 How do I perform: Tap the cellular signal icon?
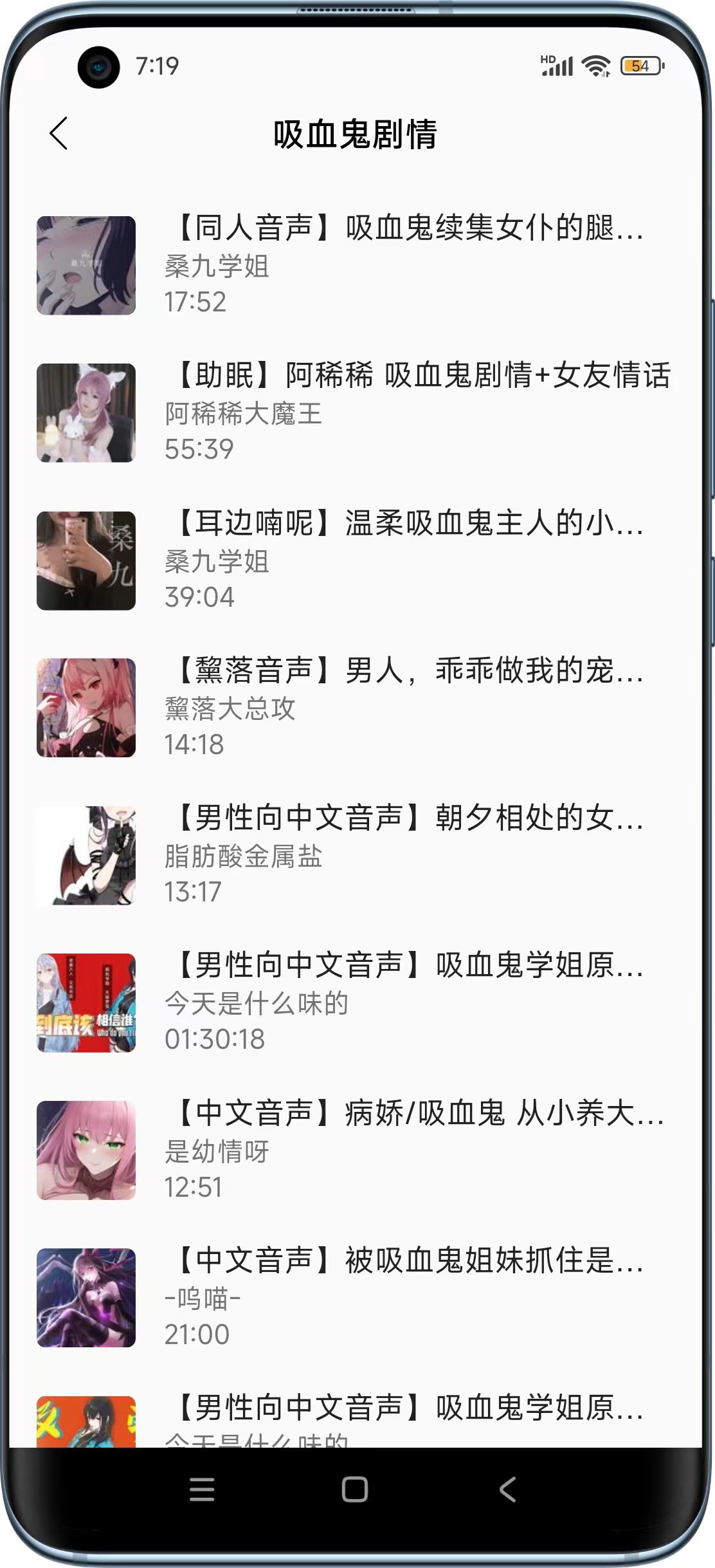point(558,64)
